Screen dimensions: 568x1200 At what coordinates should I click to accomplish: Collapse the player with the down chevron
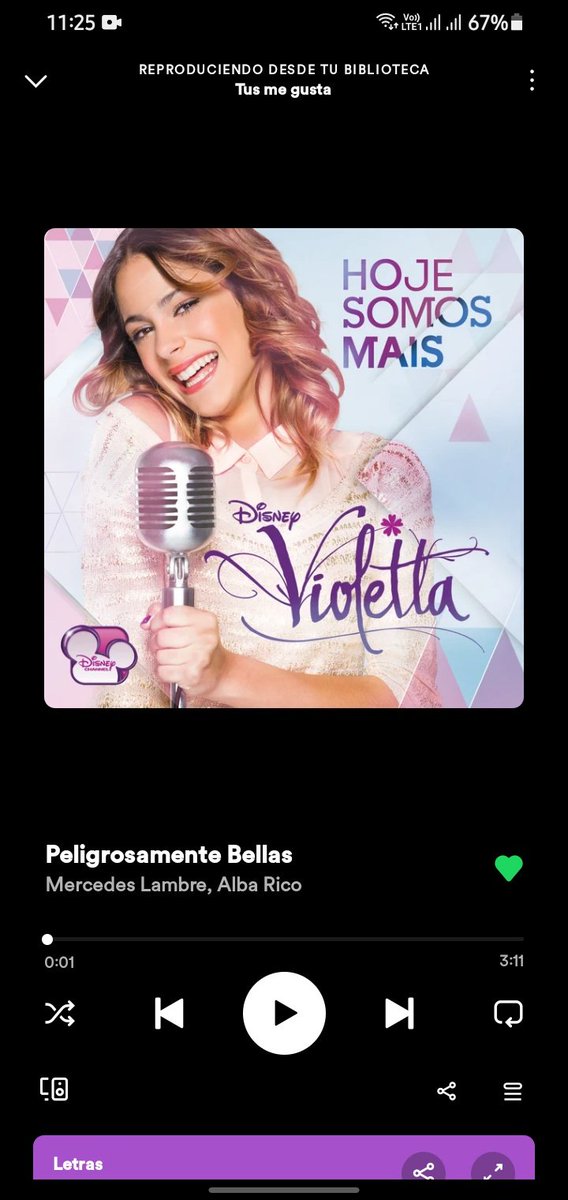[36, 81]
